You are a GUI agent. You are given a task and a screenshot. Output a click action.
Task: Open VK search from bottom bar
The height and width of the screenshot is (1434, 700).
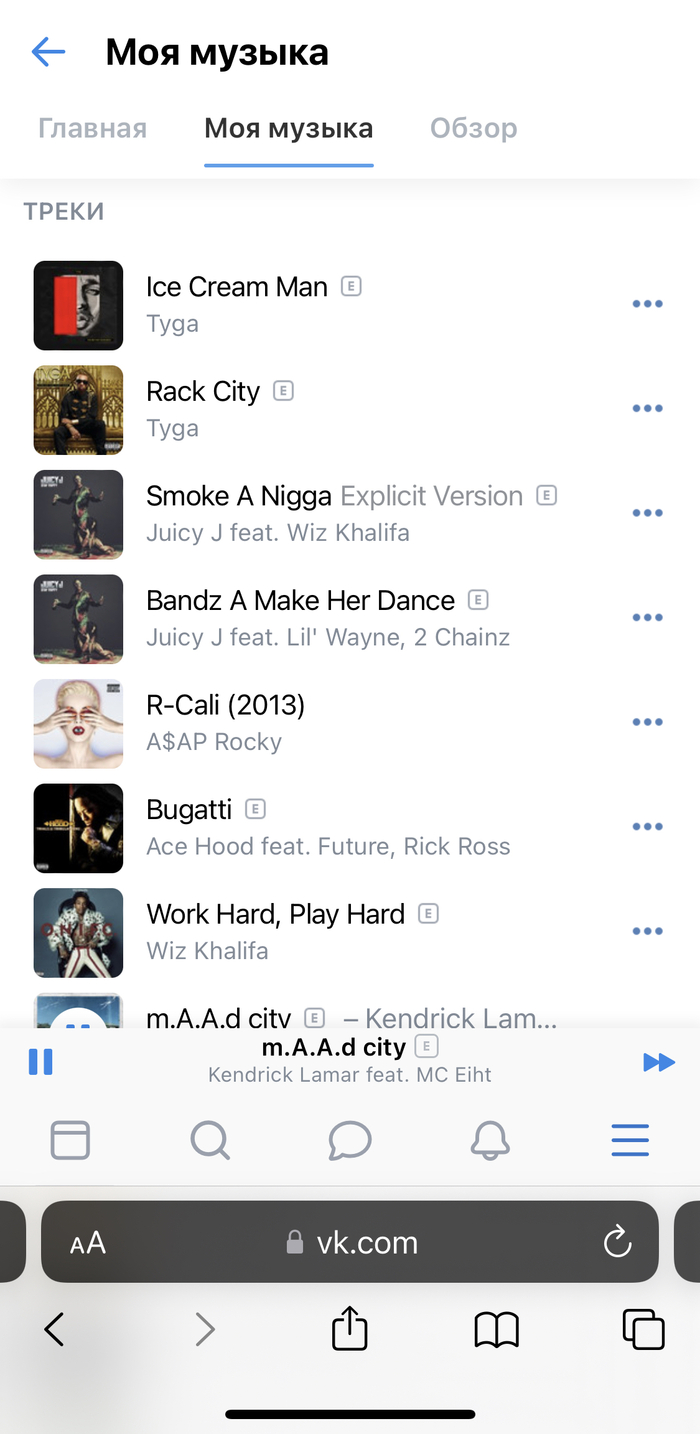(x=210, y=1140)
